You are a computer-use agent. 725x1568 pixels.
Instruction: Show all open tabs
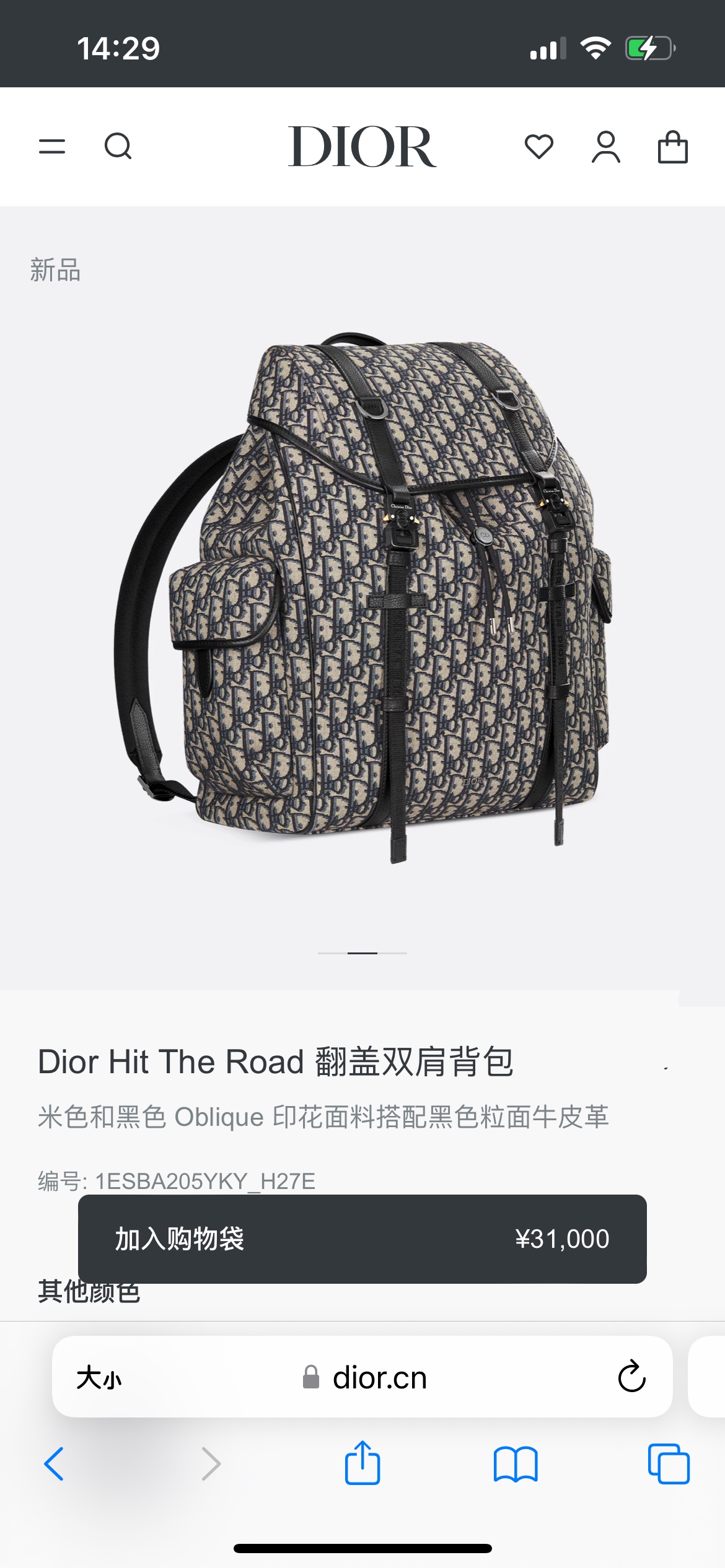[x=669, y=1464]
